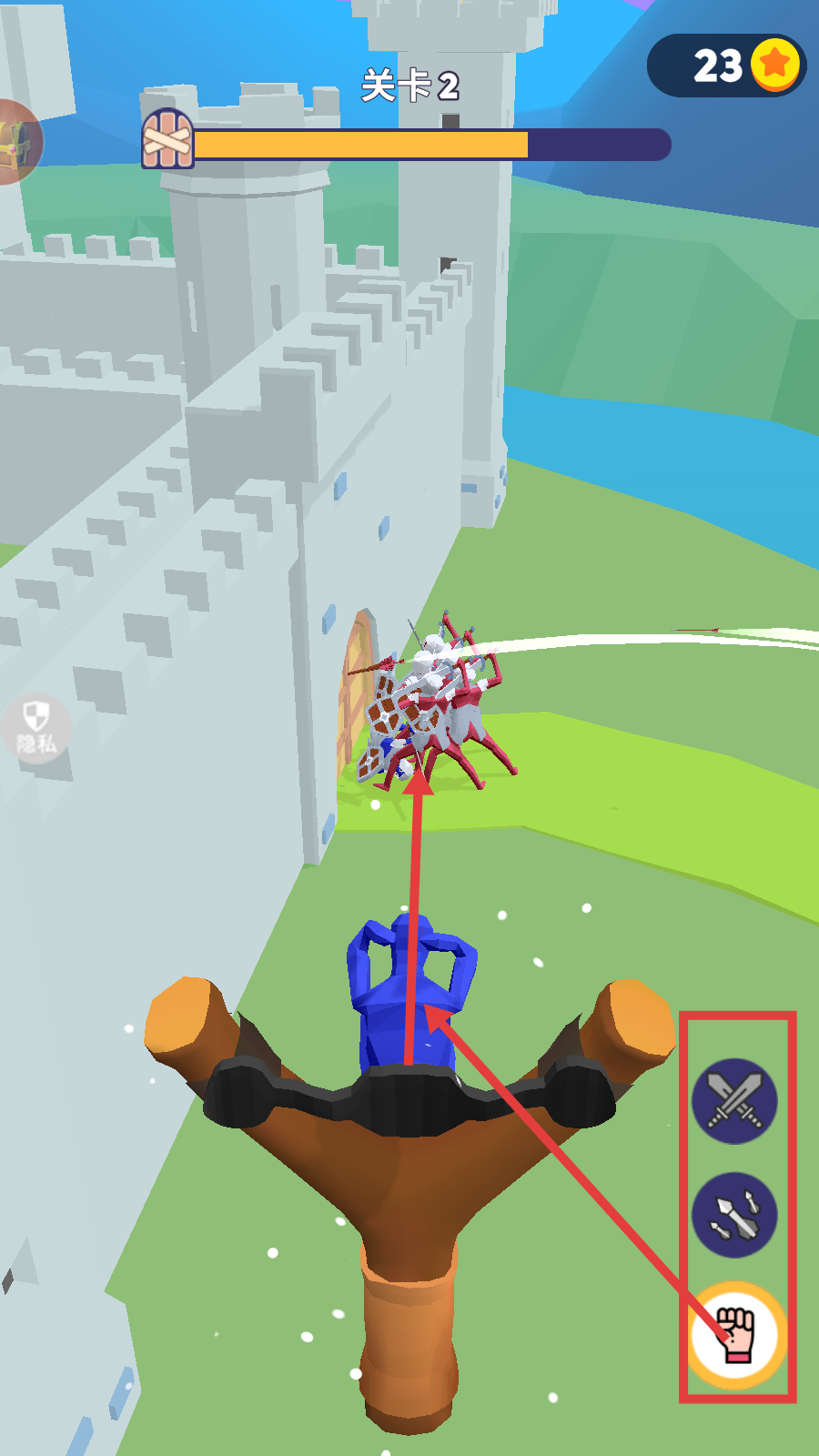
Task: Select the fist unit type
Action: (x=735, y=1334)
